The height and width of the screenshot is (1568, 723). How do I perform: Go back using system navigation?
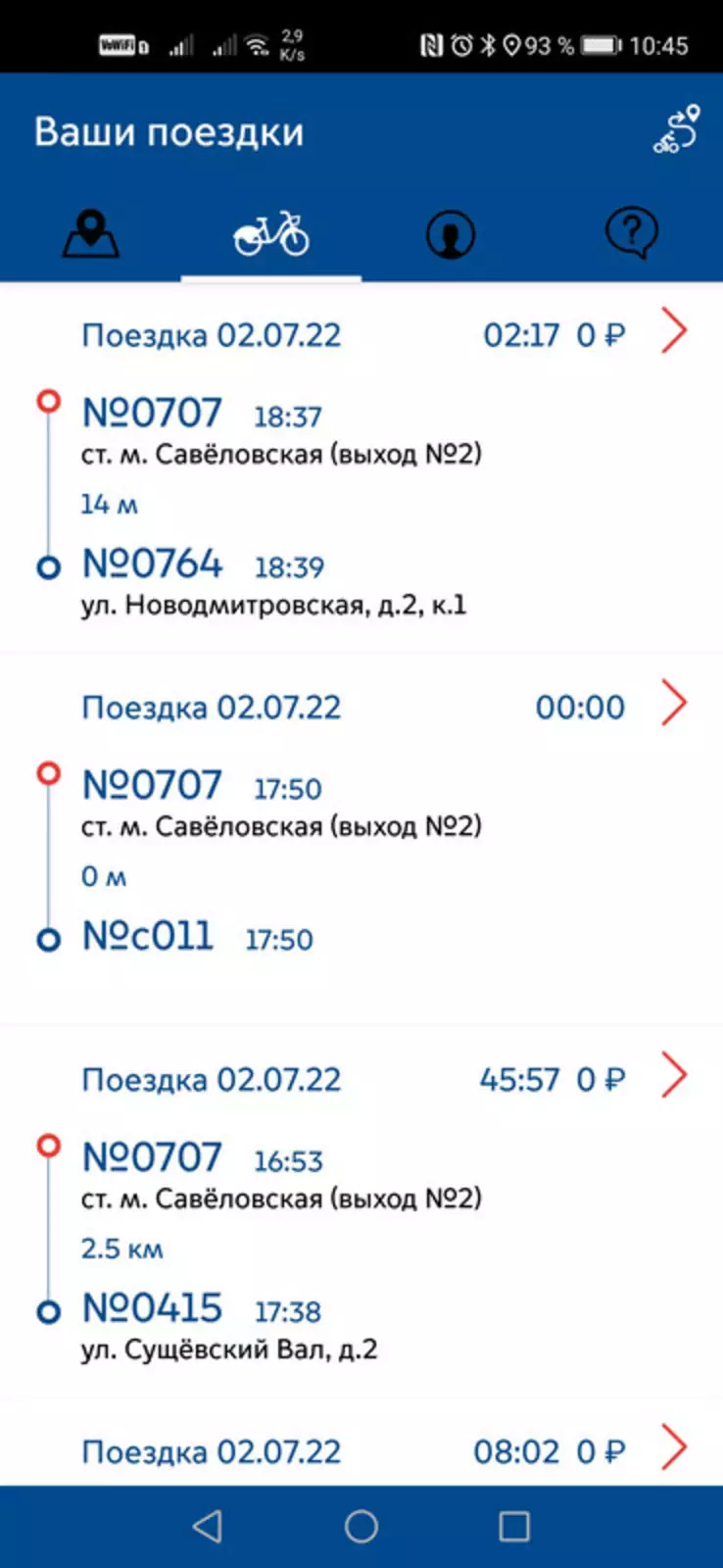pos(208,1526)
